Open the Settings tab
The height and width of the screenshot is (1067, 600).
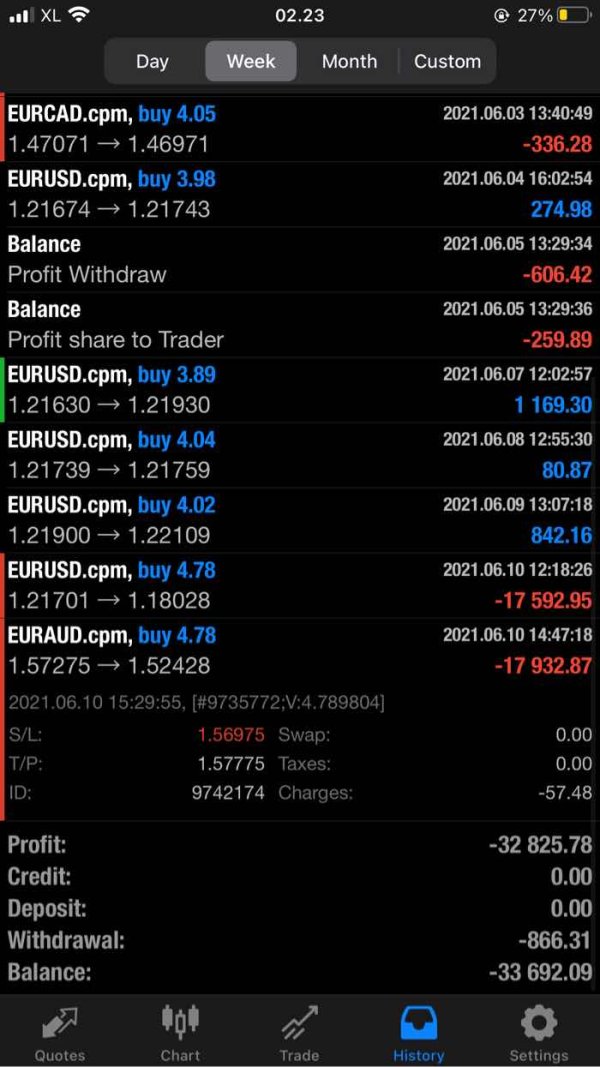(x=538, y=1033)
